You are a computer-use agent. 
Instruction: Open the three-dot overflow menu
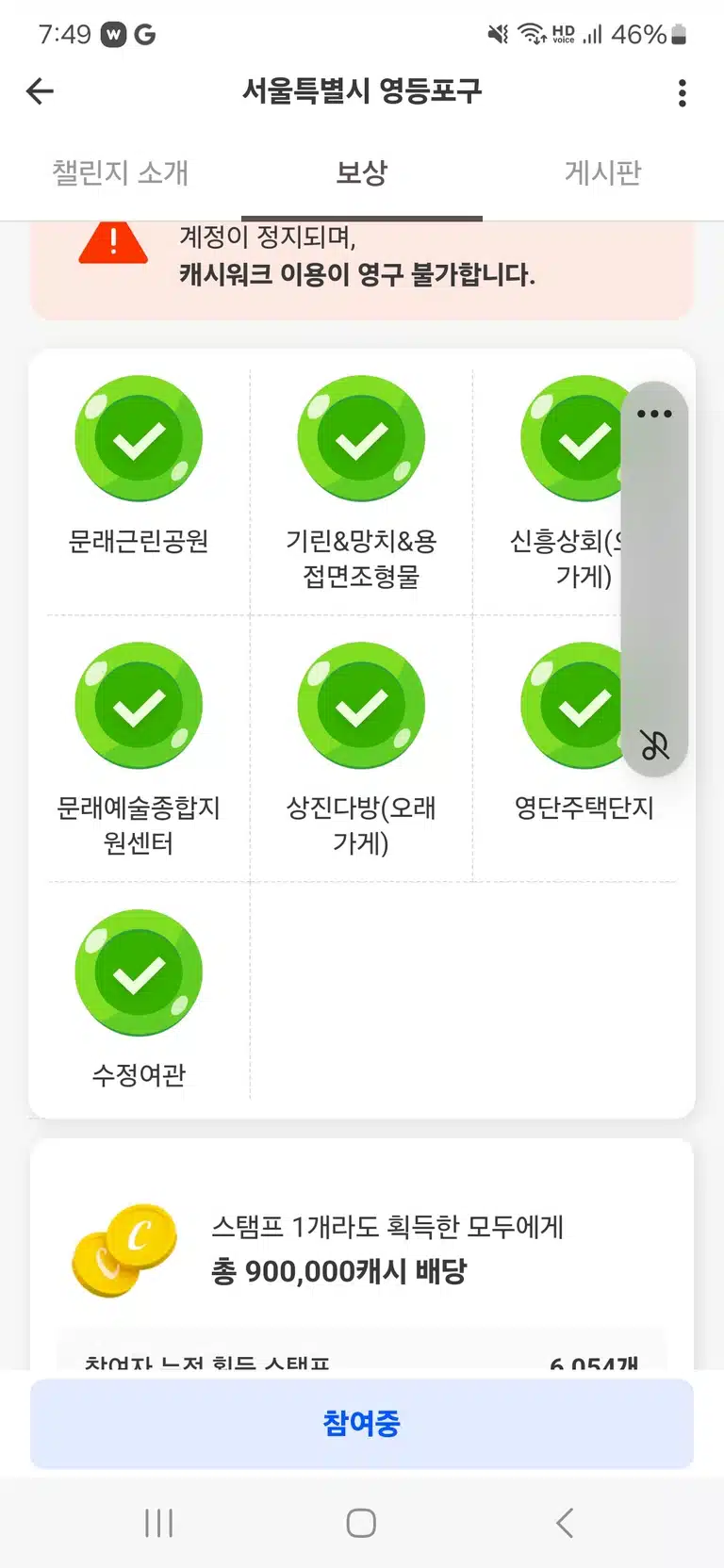pyautogui.click(x=683, y=92)
